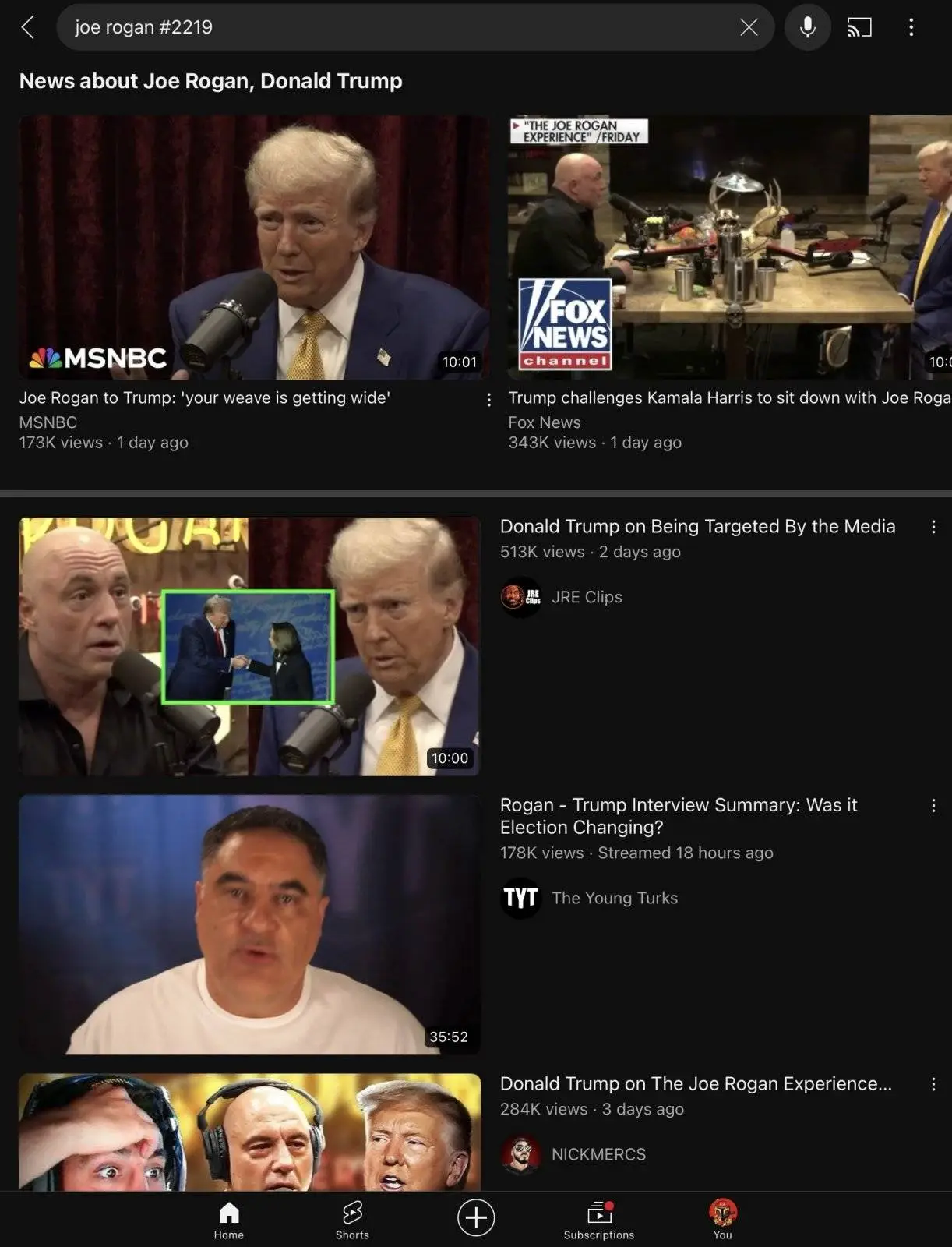Go to the You tab

[x=722, y=1220]
